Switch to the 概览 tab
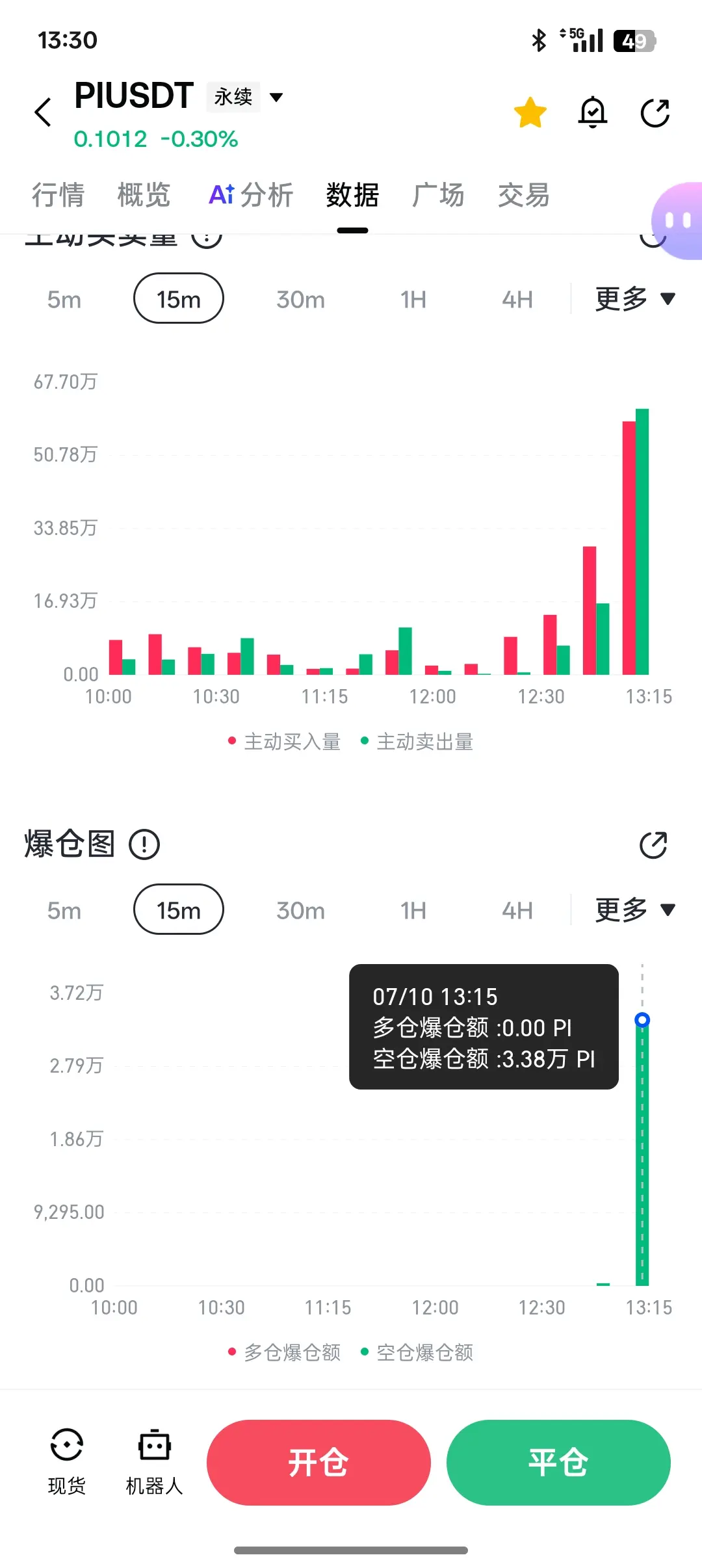This screenshot has height=1568, width=702. coord(144,195)
